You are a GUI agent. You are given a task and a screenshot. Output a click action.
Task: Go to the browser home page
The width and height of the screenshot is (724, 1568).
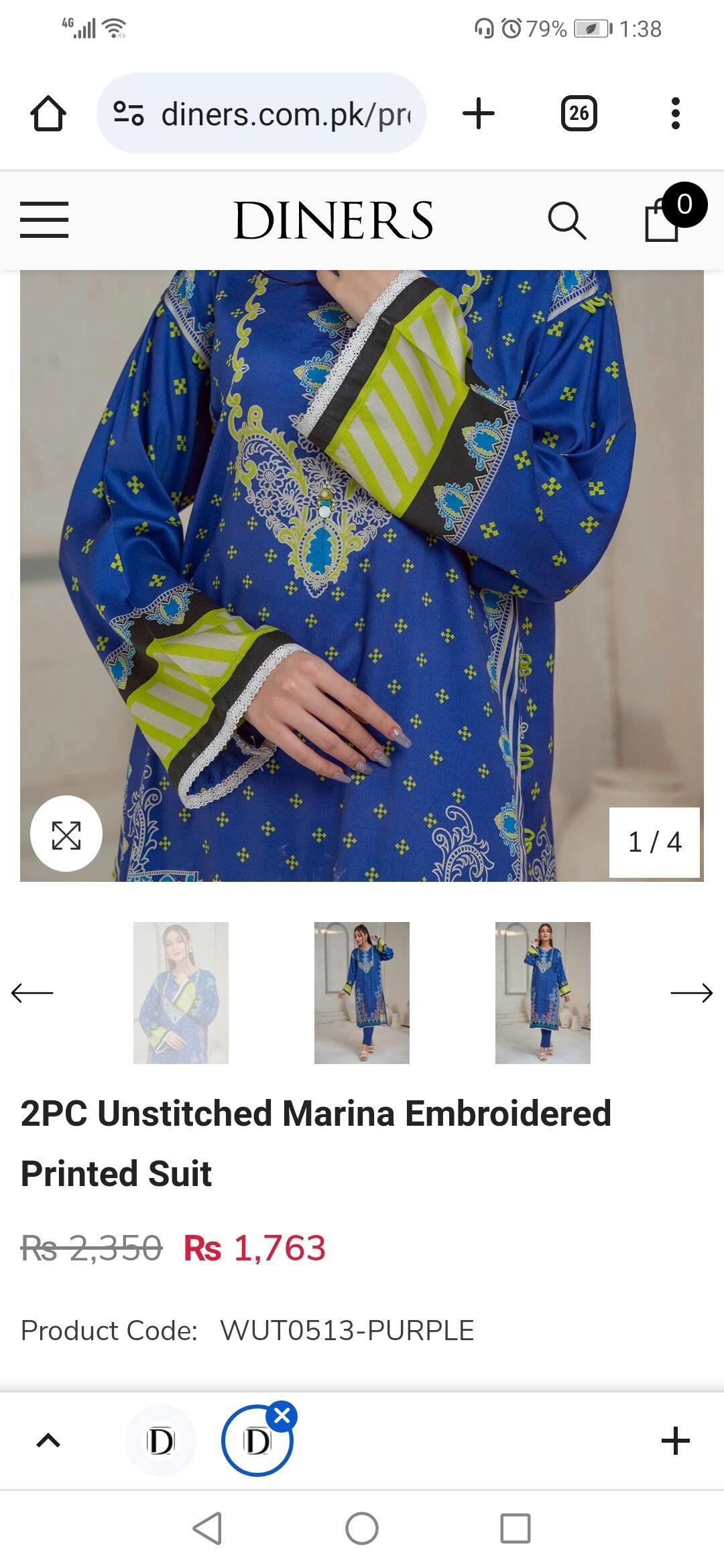coord(48,114)
